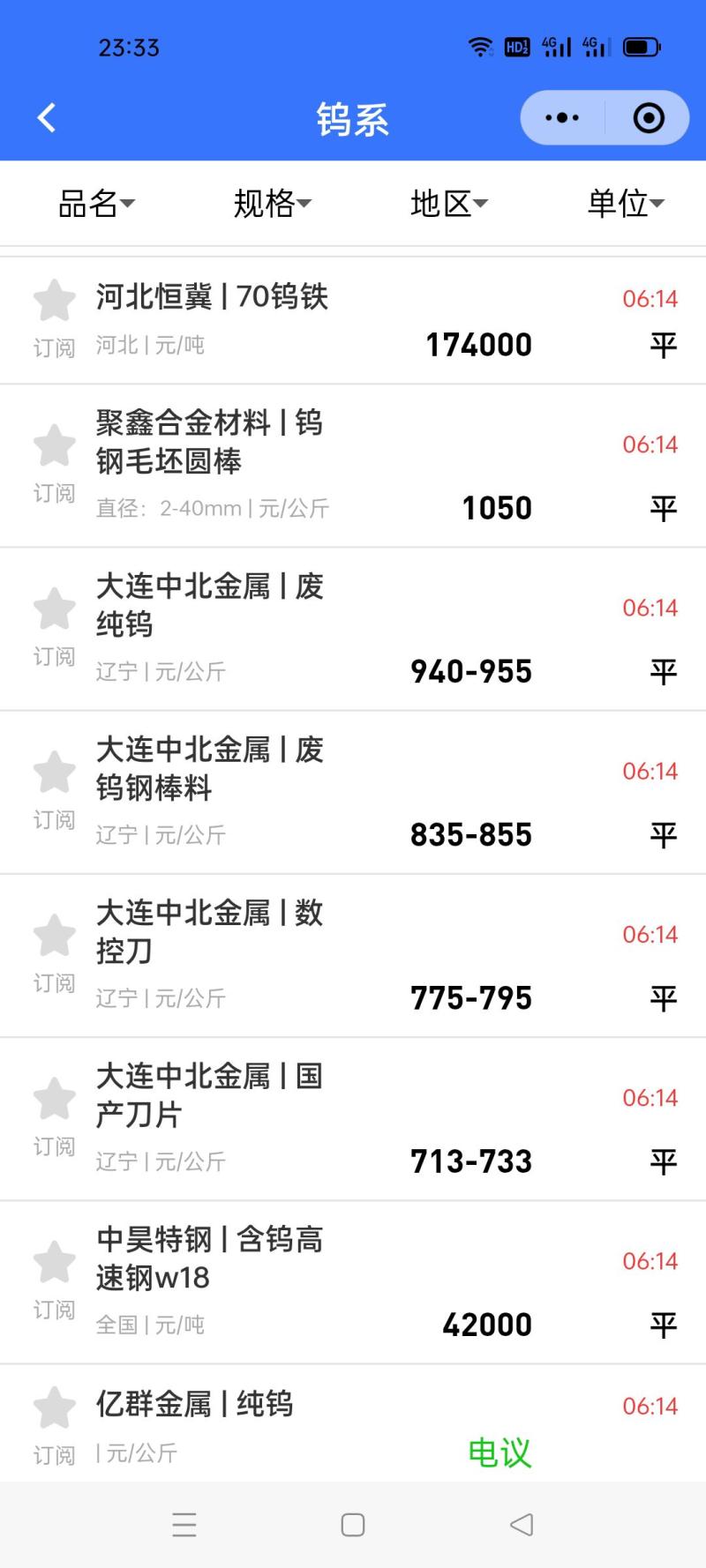The image size is (706, 1568).
Task: Close the mini program with the circle button
Action: [x=649, y=118]
